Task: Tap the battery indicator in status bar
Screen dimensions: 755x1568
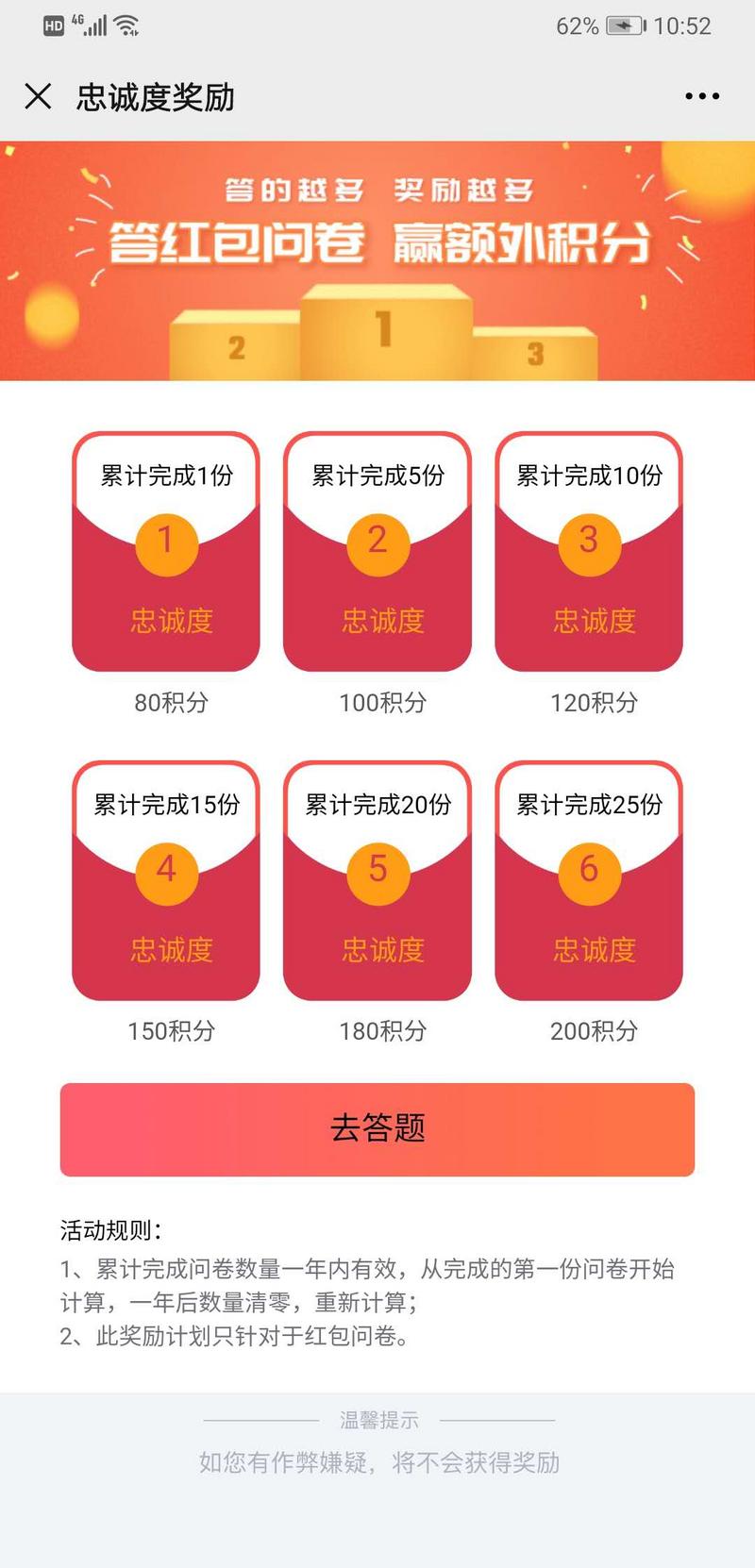Action: pos(625,25)
